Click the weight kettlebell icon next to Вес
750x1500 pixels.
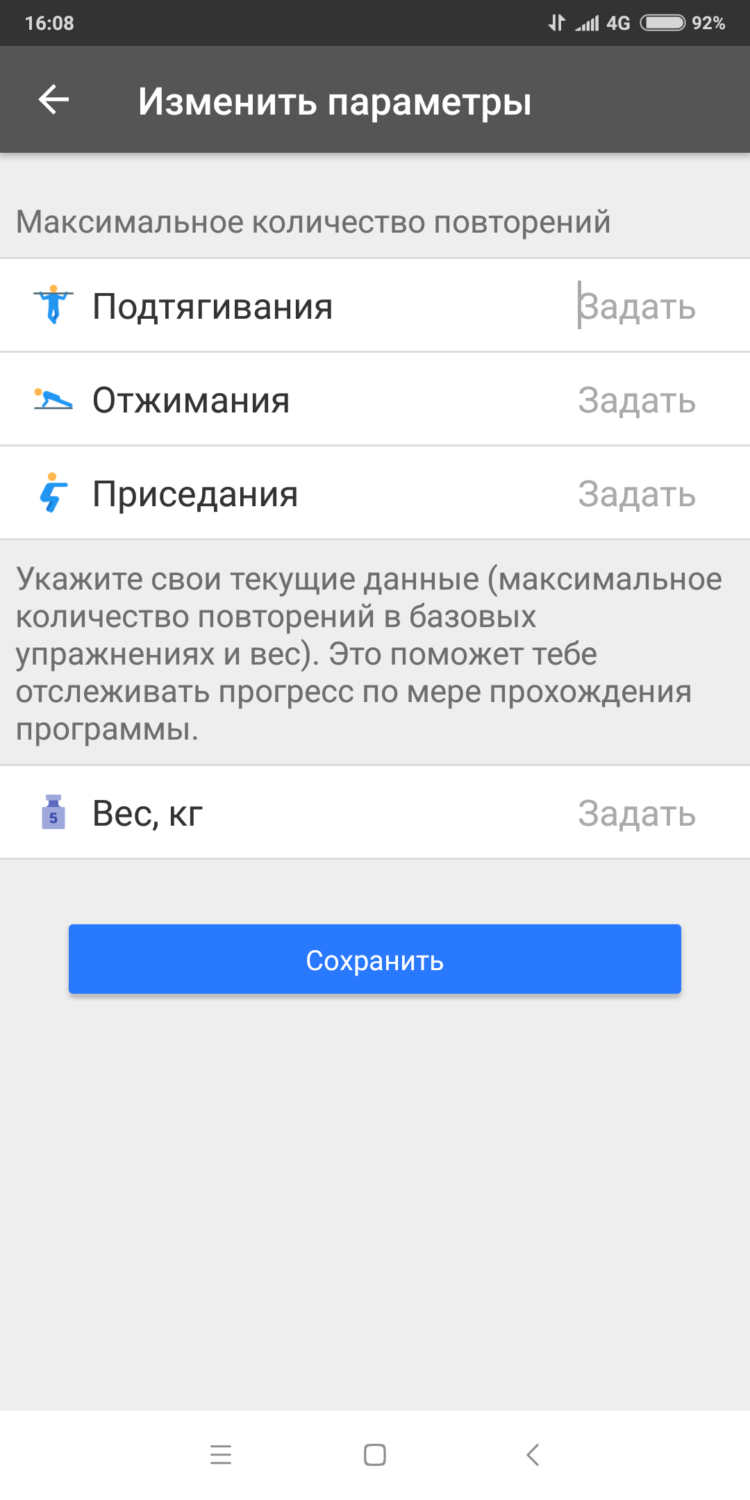(x=51, y=812)
